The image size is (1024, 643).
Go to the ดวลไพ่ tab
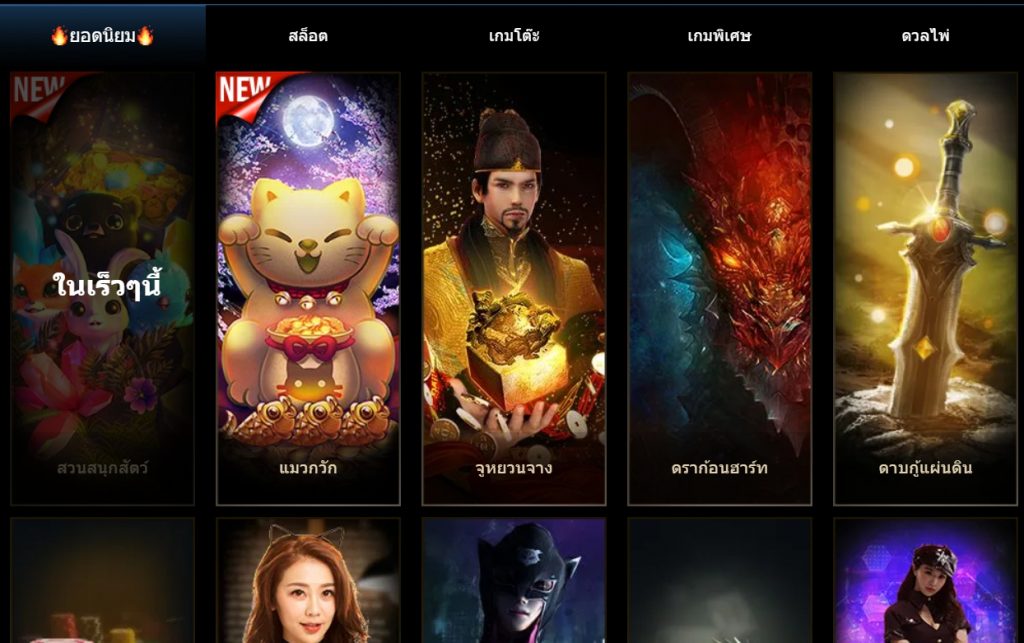coord(925,36)
